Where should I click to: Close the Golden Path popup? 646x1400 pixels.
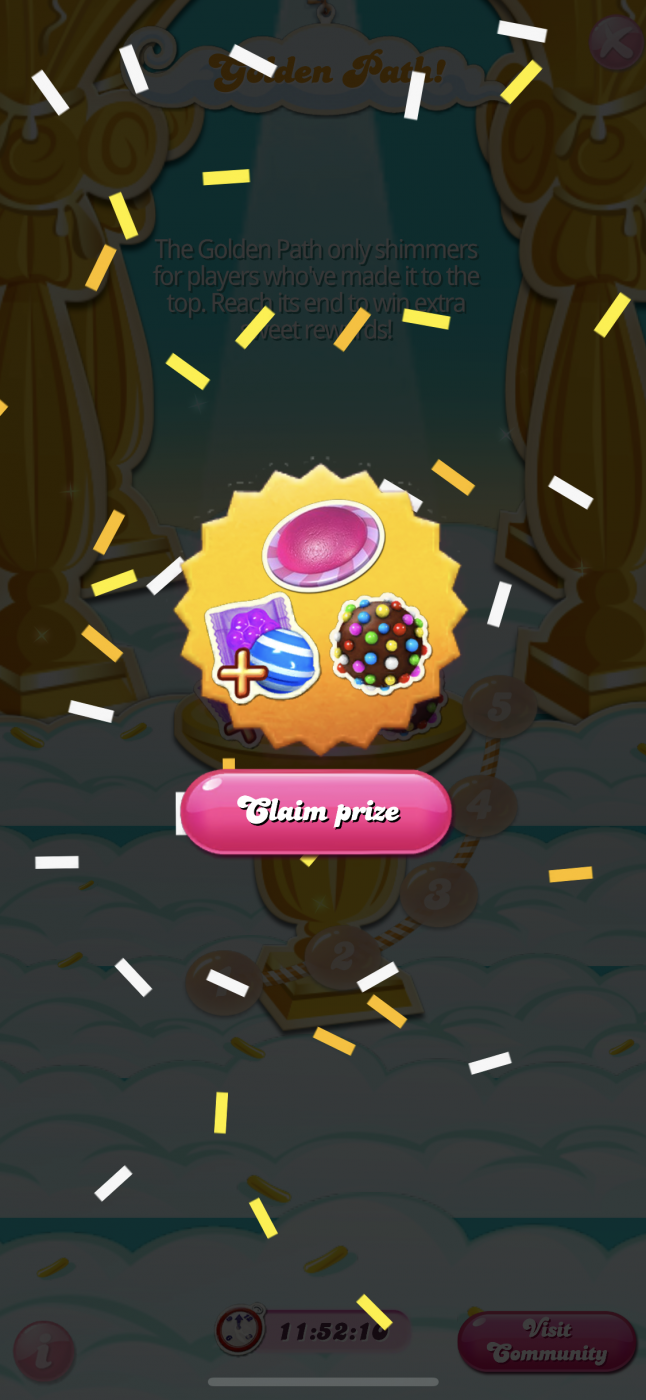[x=615, y=42]
